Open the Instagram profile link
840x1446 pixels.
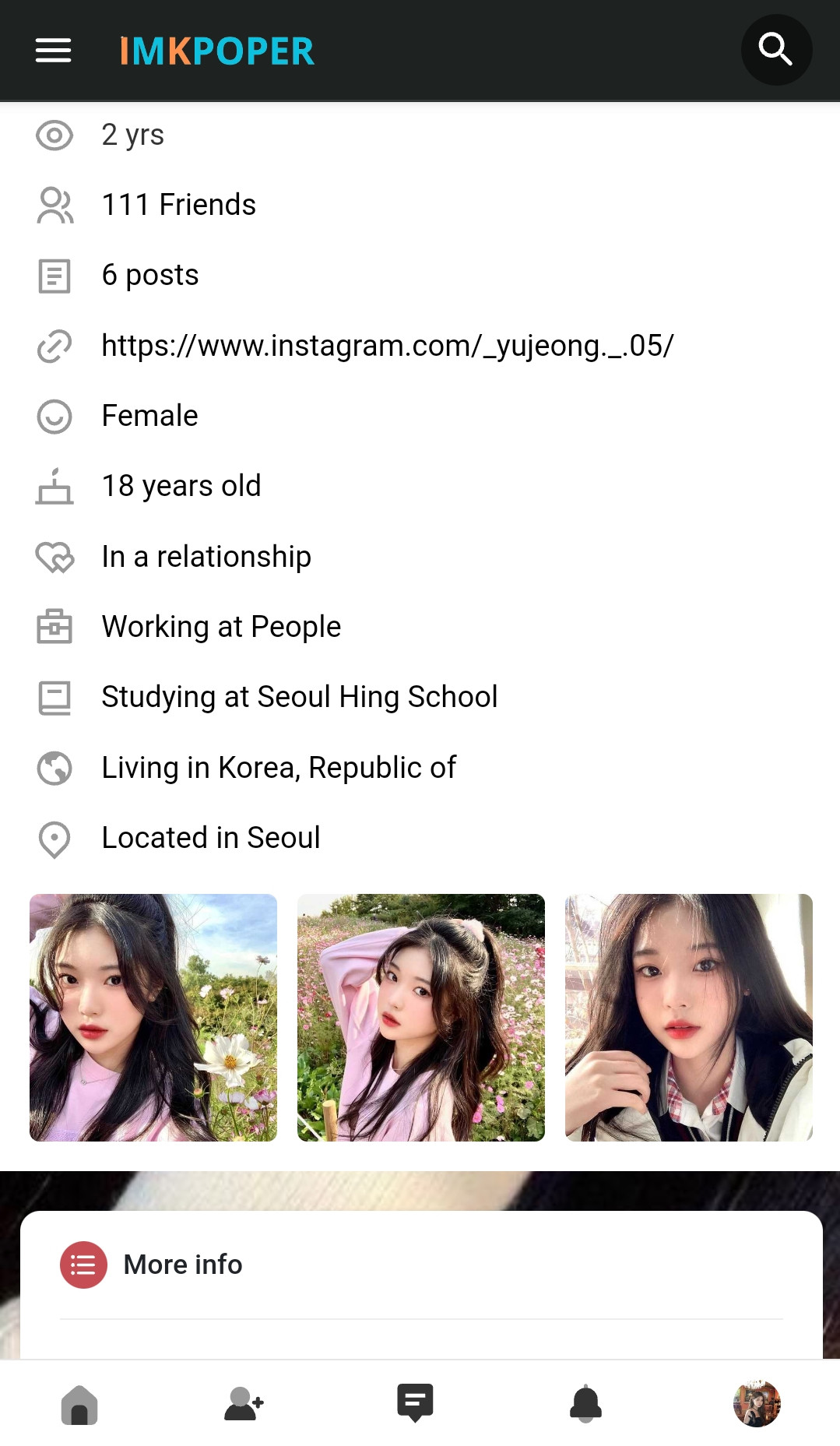[x=387, y=345]
